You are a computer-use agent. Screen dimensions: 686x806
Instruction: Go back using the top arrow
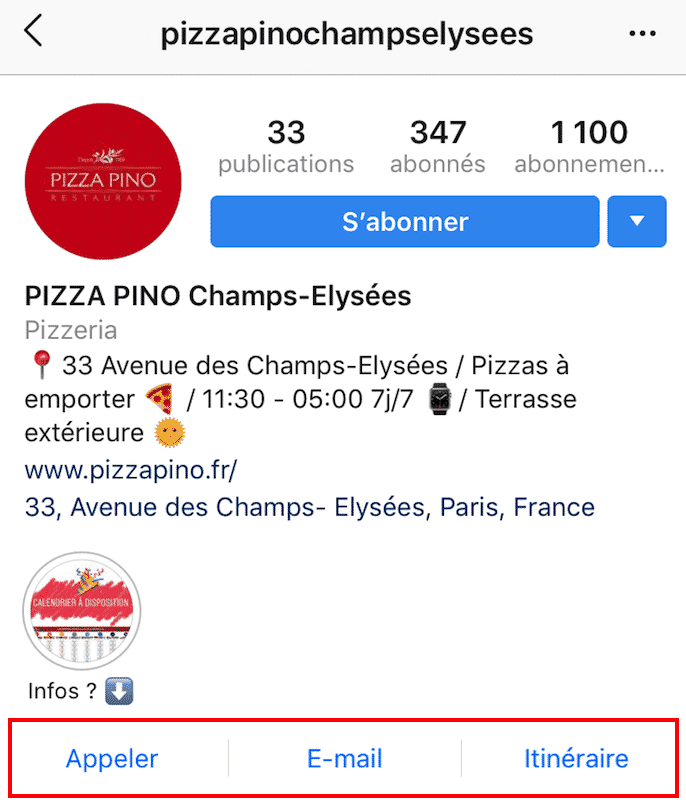(34, 33)
